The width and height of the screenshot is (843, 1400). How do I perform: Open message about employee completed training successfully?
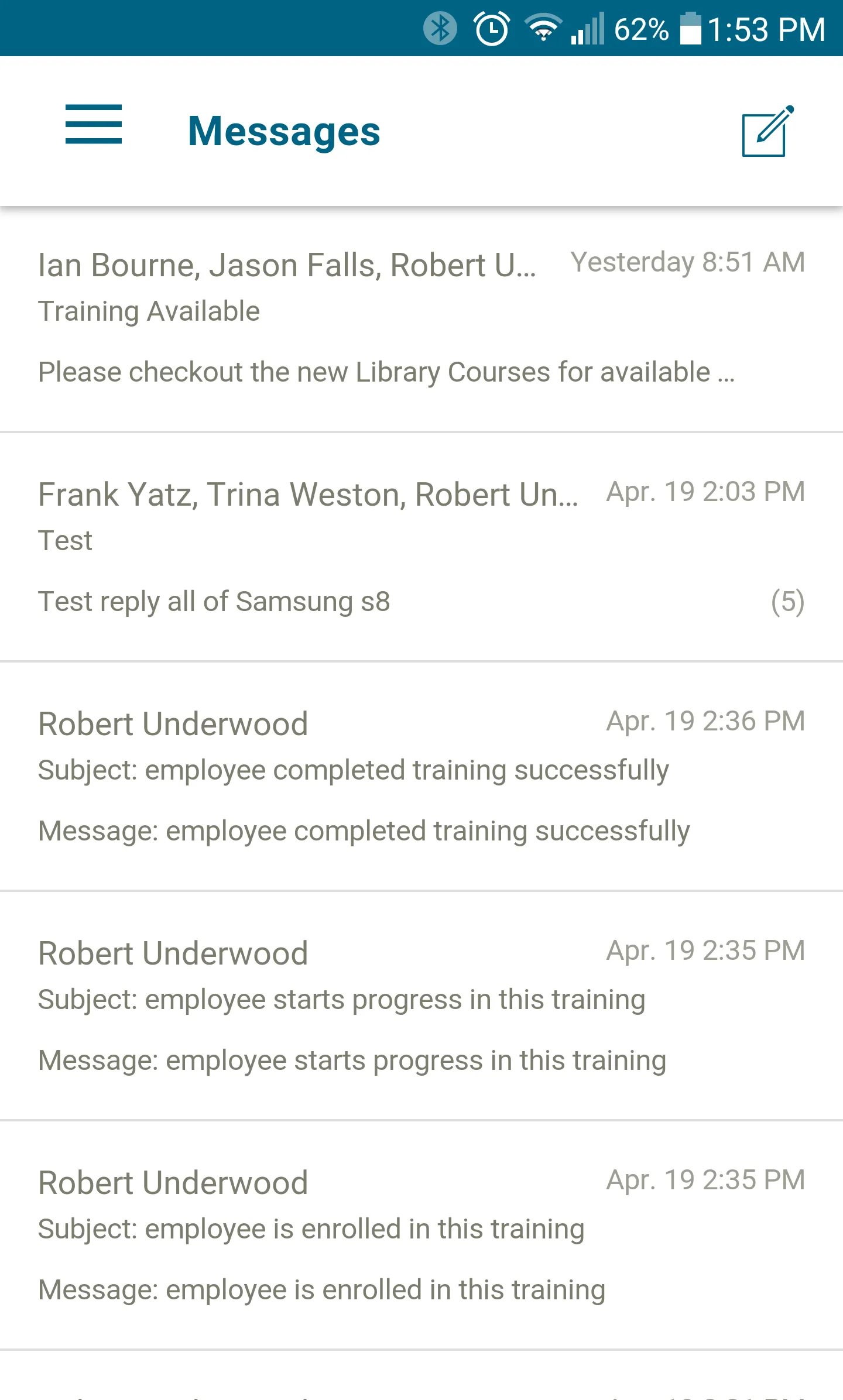coord(421,777)
